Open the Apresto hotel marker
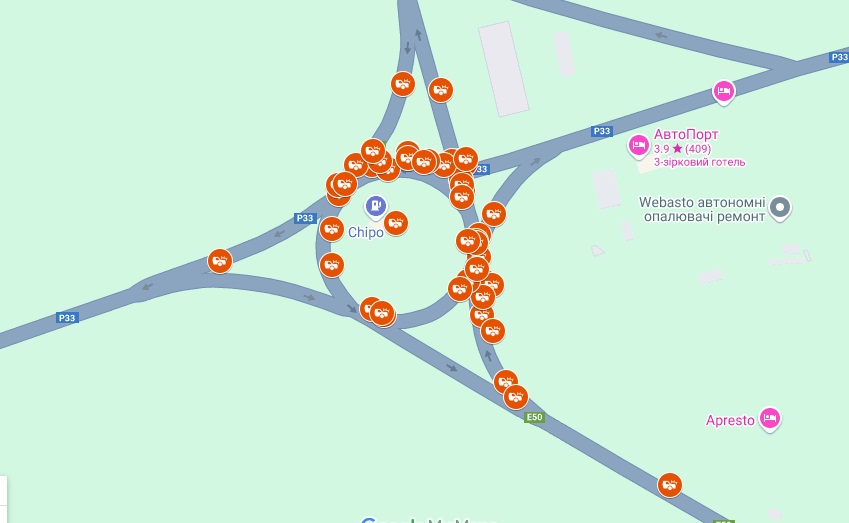849x523 pixels. click(769, 418)
